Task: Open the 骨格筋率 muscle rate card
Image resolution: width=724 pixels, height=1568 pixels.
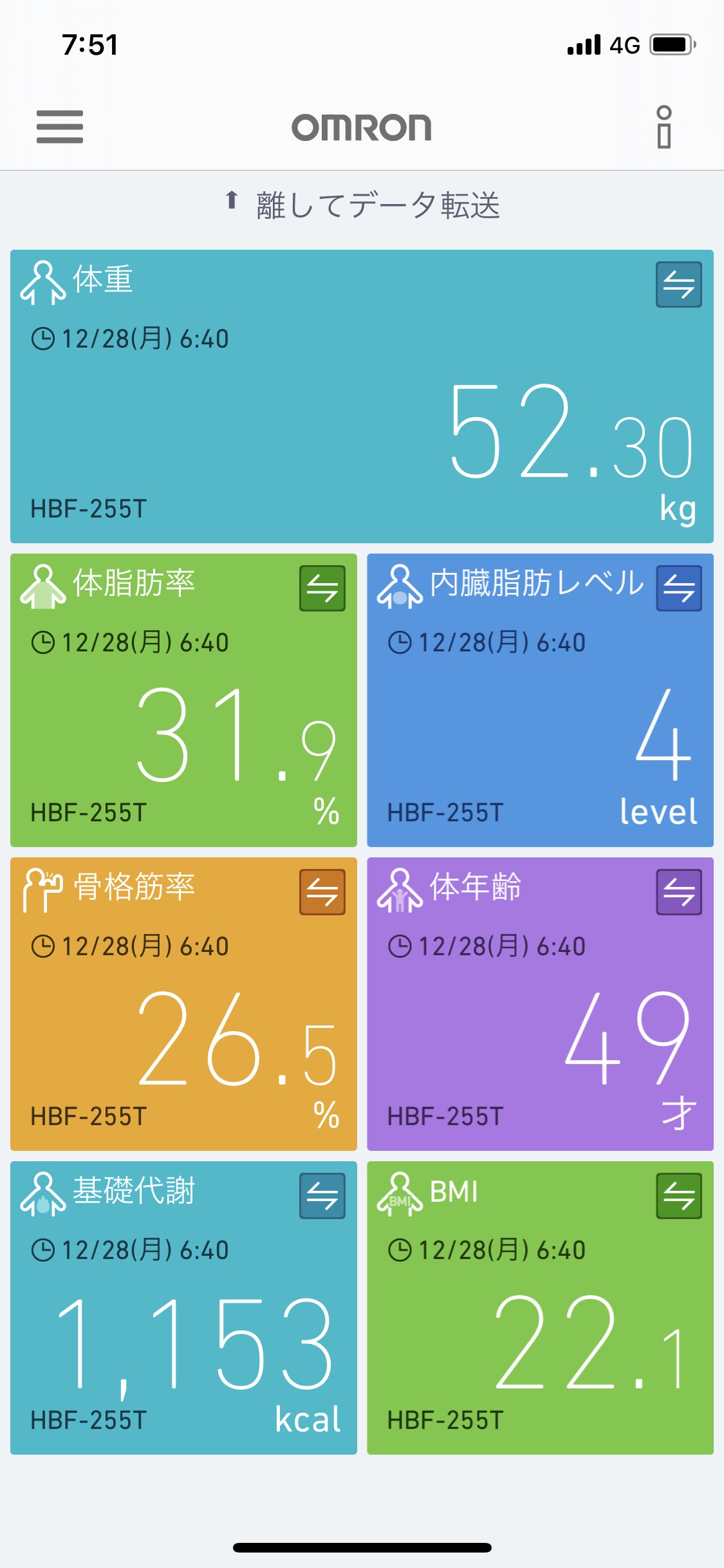Action: tap(183, 1004)
